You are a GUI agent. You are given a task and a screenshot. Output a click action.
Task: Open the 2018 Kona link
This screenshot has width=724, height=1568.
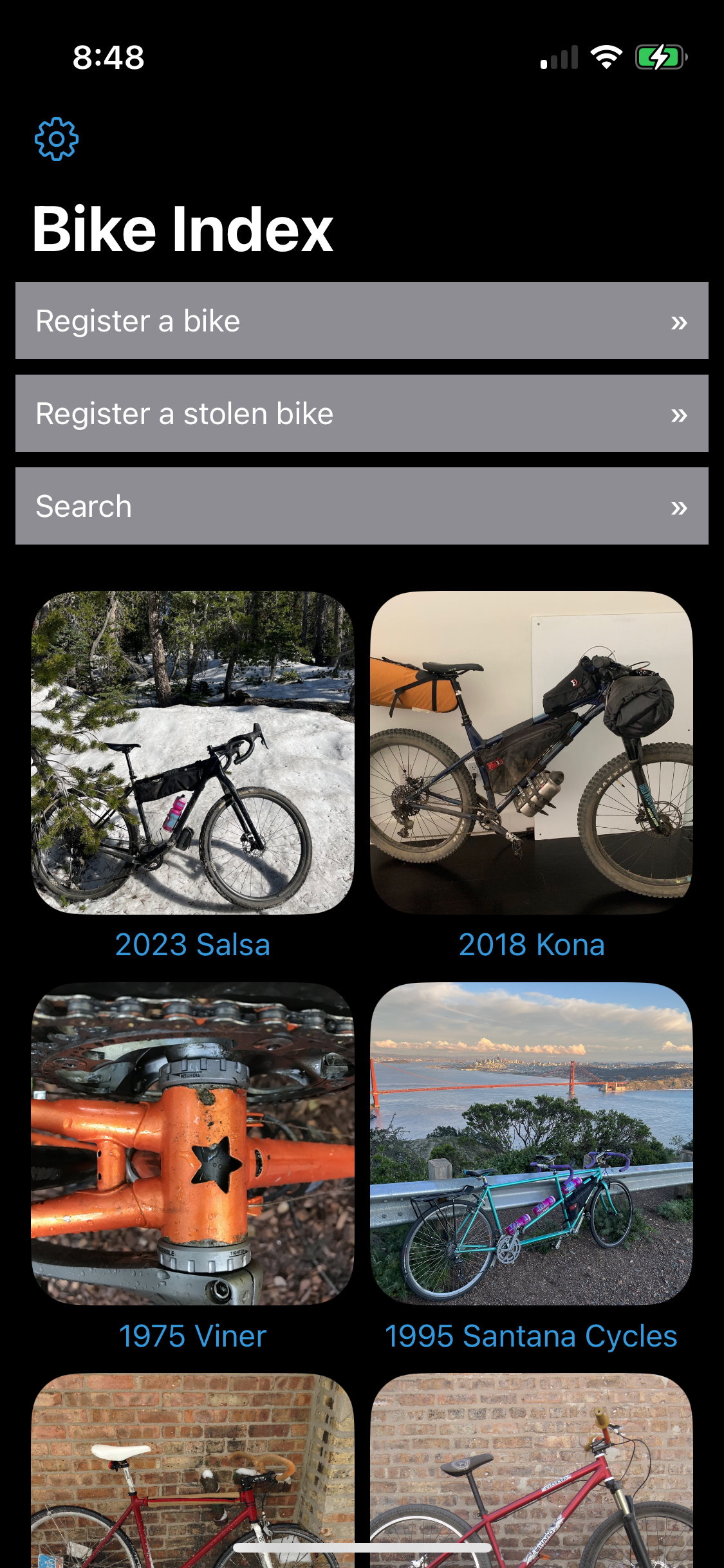tap(532, 944)
